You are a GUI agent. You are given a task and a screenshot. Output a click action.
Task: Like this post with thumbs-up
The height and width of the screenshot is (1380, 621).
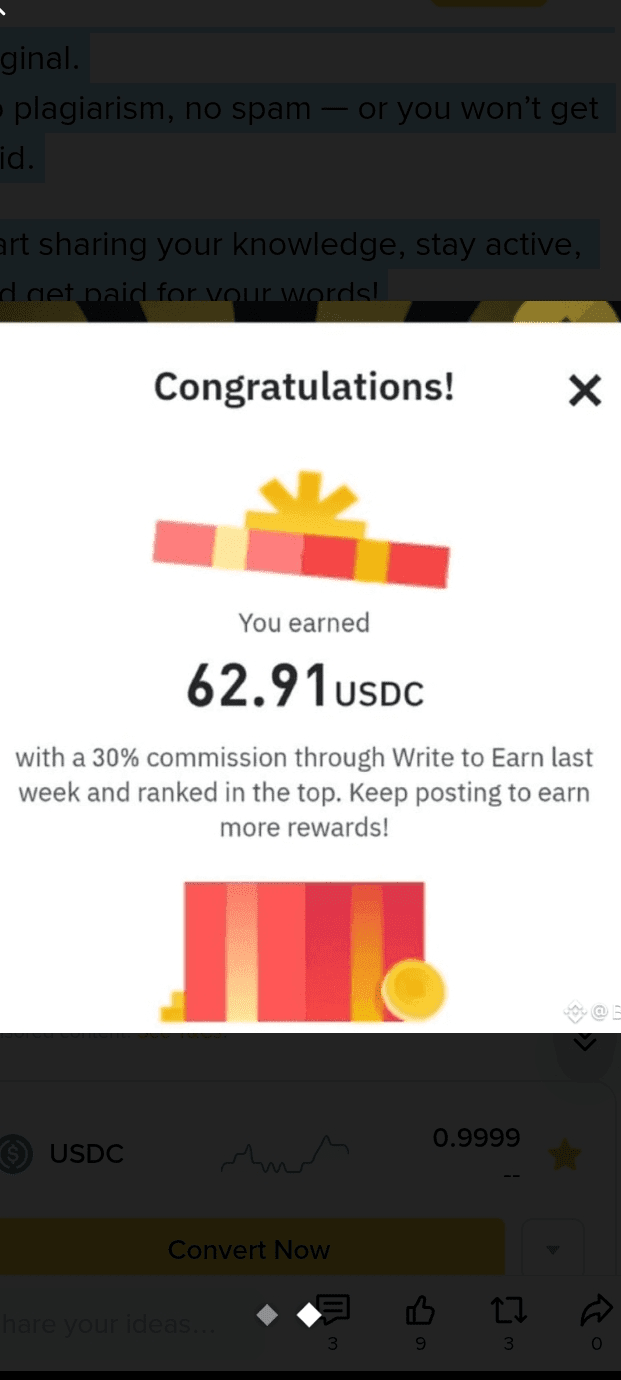(x=420, y=1310)
